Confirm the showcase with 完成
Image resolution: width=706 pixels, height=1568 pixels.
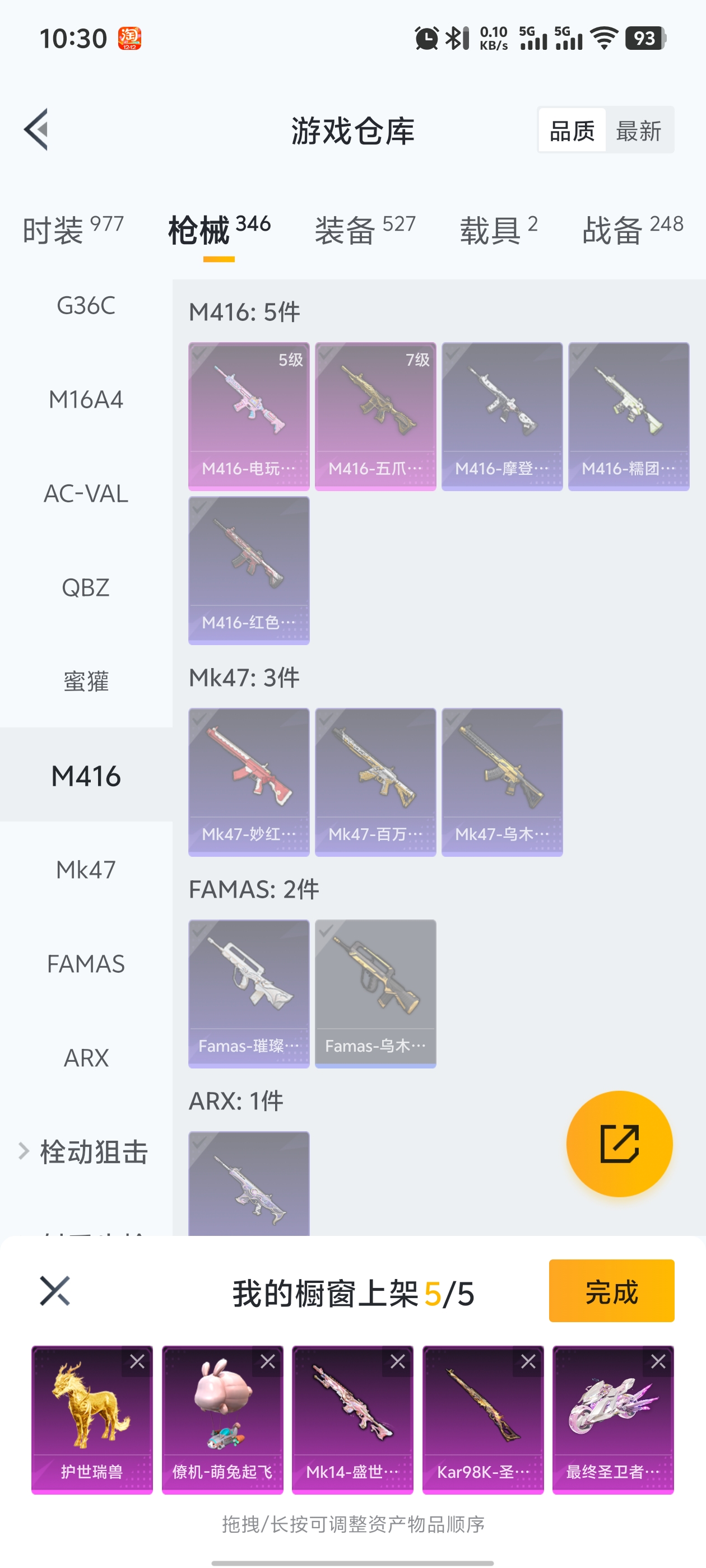coord(611,1290)
